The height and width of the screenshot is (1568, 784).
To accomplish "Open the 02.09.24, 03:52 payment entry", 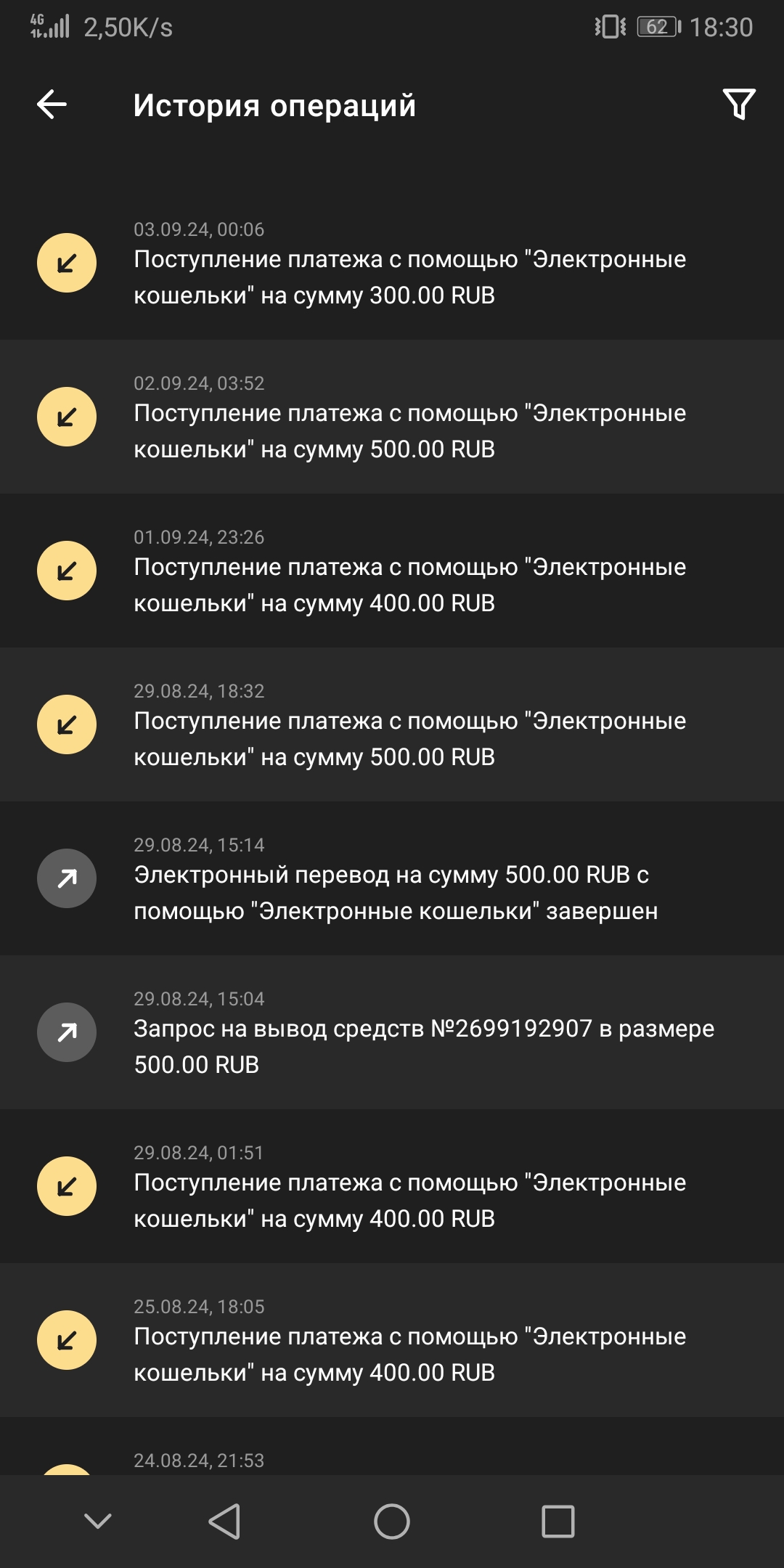I will pyautogui.click(x=392, y=417).
